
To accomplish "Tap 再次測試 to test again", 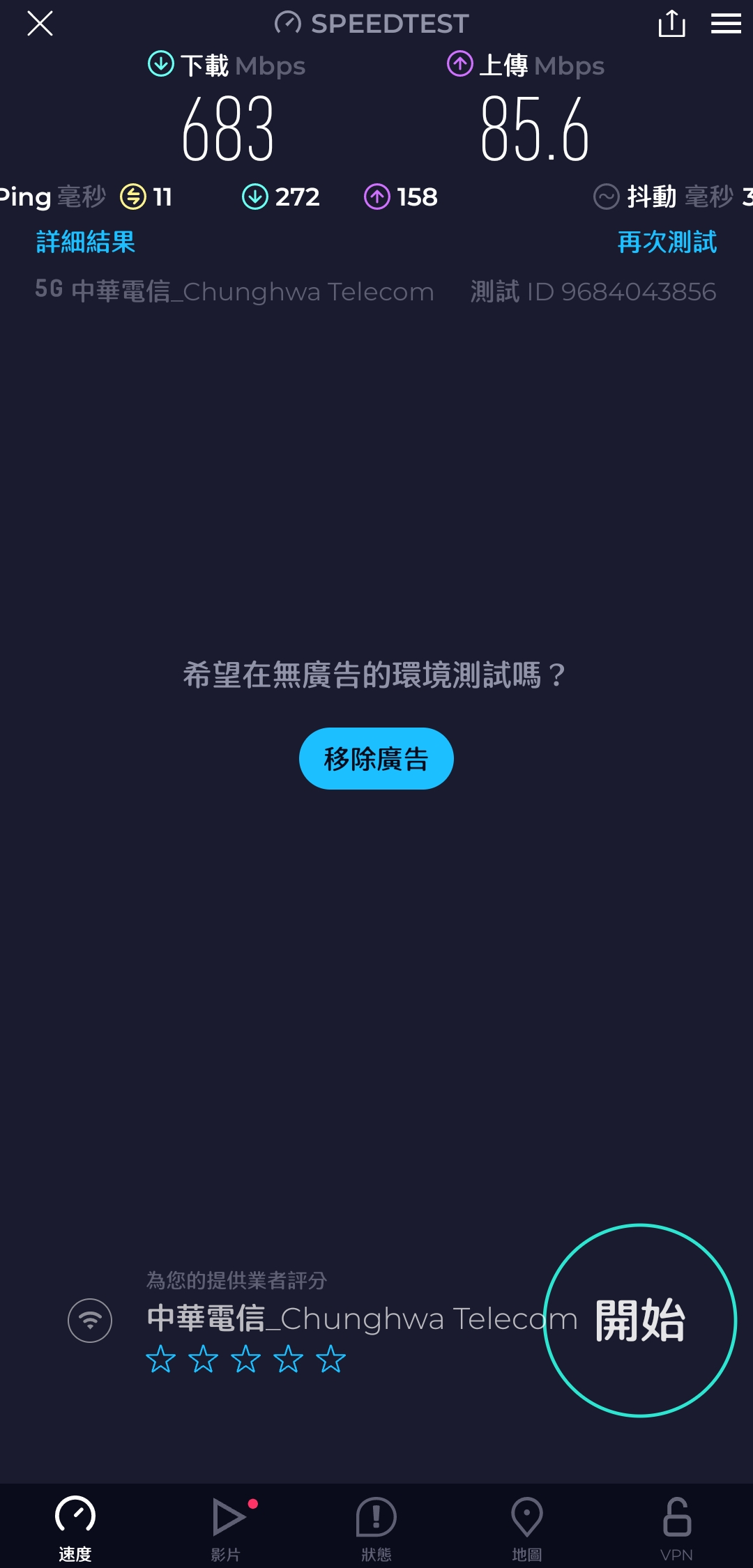I will click(667, 242).
